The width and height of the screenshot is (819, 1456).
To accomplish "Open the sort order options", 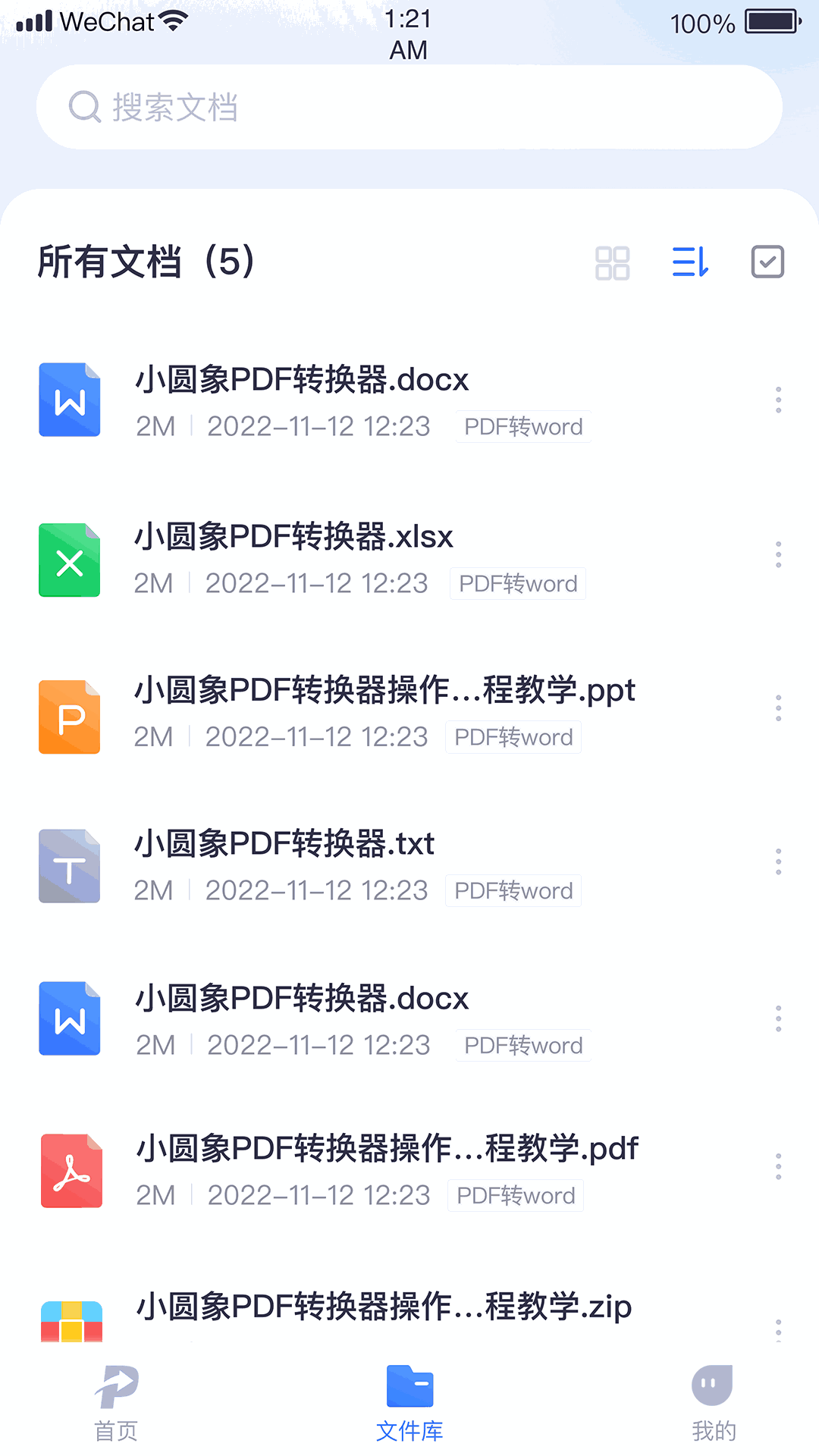I will [x=690, y=262].
